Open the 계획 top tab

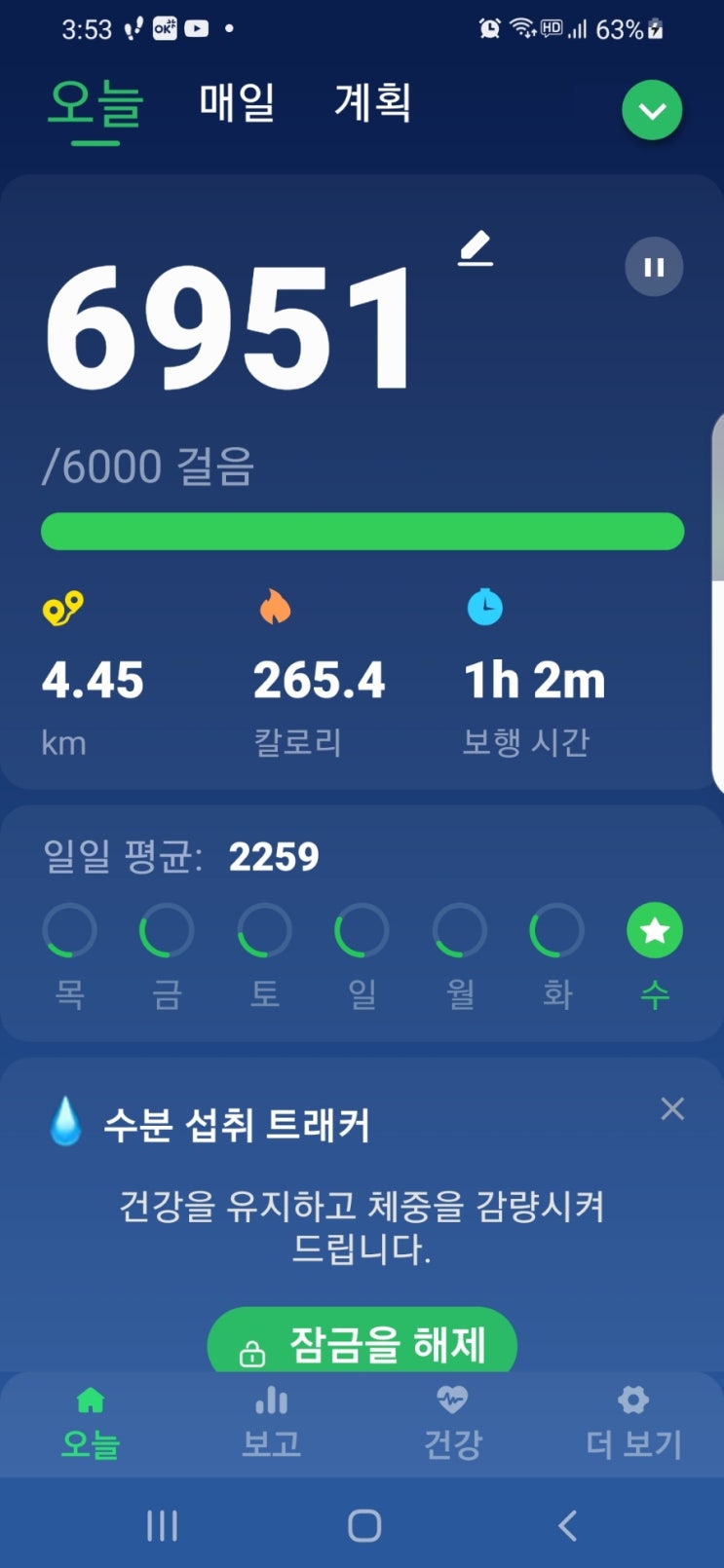[372, 103]
